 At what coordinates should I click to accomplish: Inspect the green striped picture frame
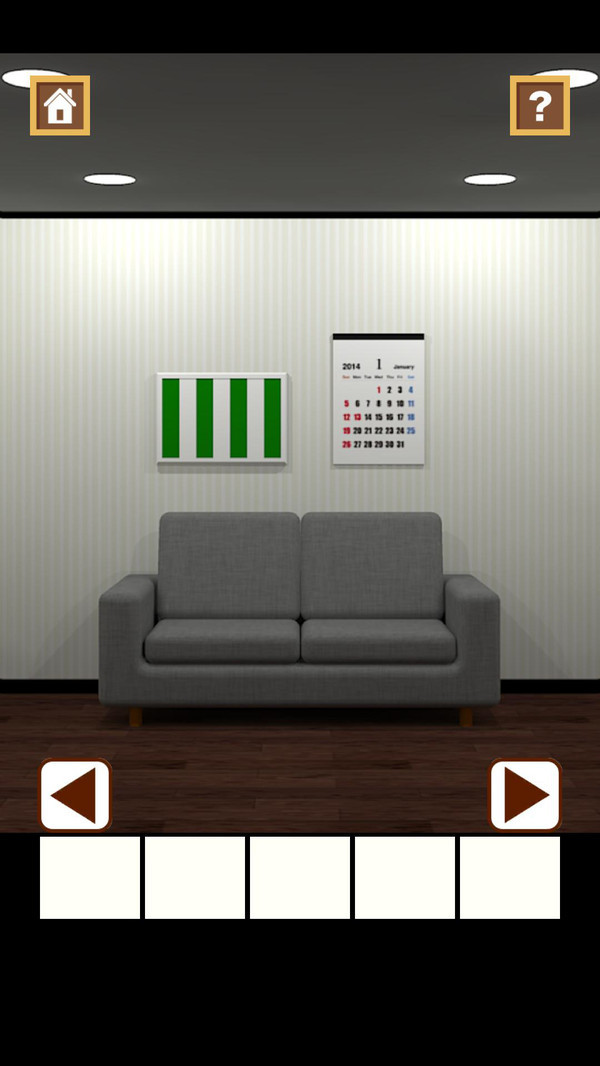[222, 418]
